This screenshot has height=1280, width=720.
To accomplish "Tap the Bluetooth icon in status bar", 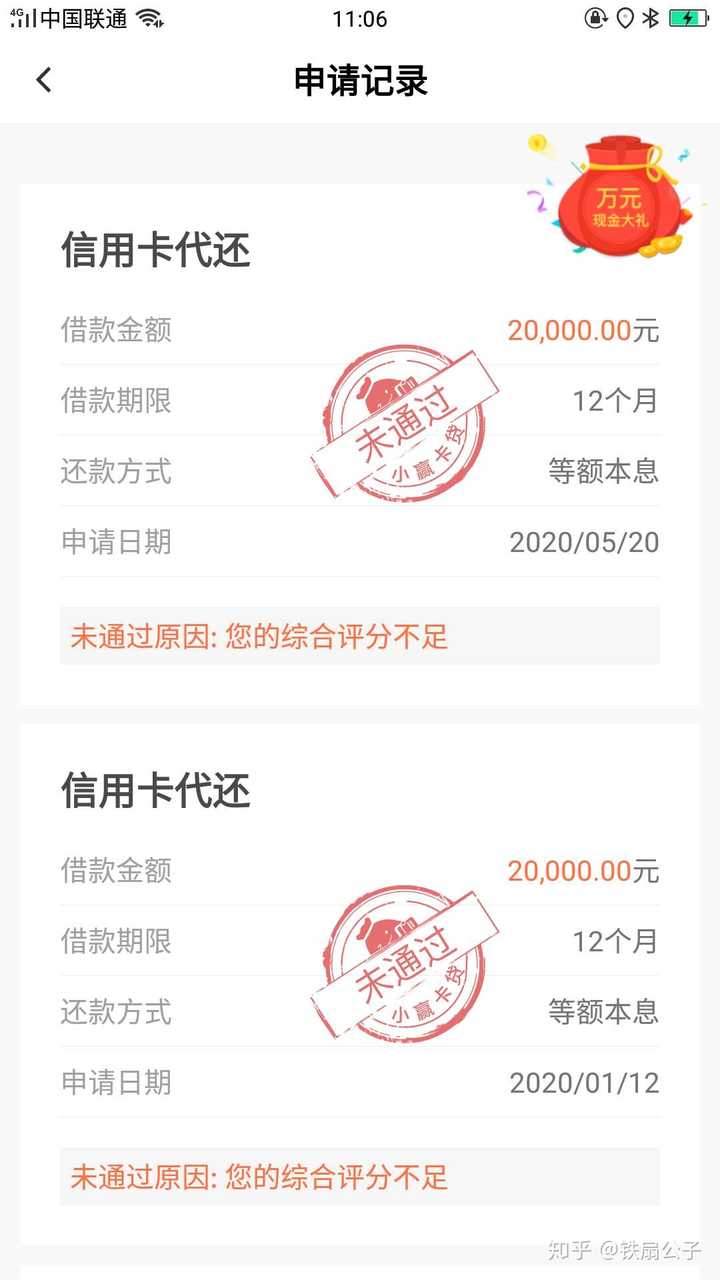I will tap(648, 16).
